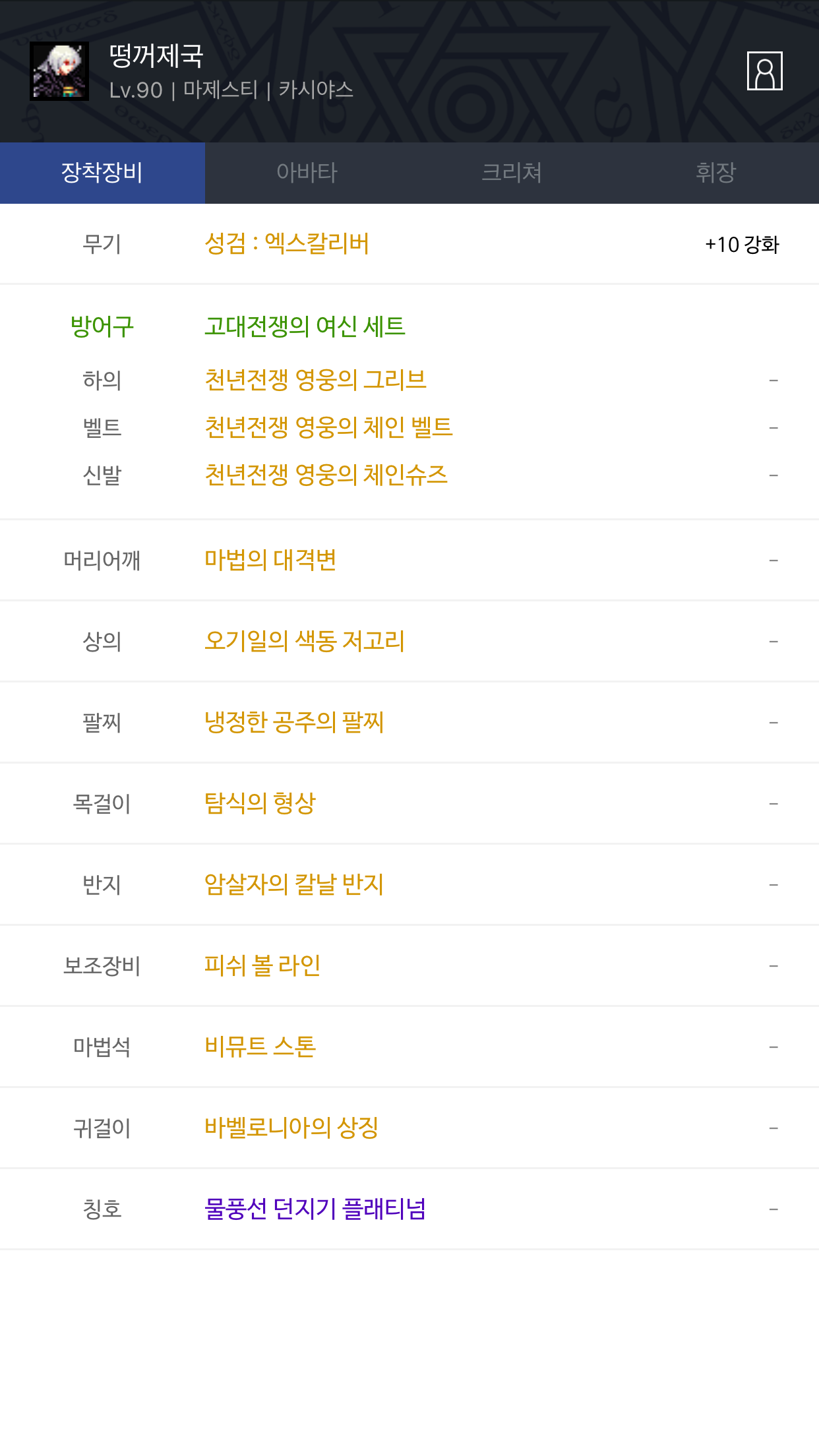
Task: Open 바벨로니아의 상징 earring
Action: point(291,1128)
